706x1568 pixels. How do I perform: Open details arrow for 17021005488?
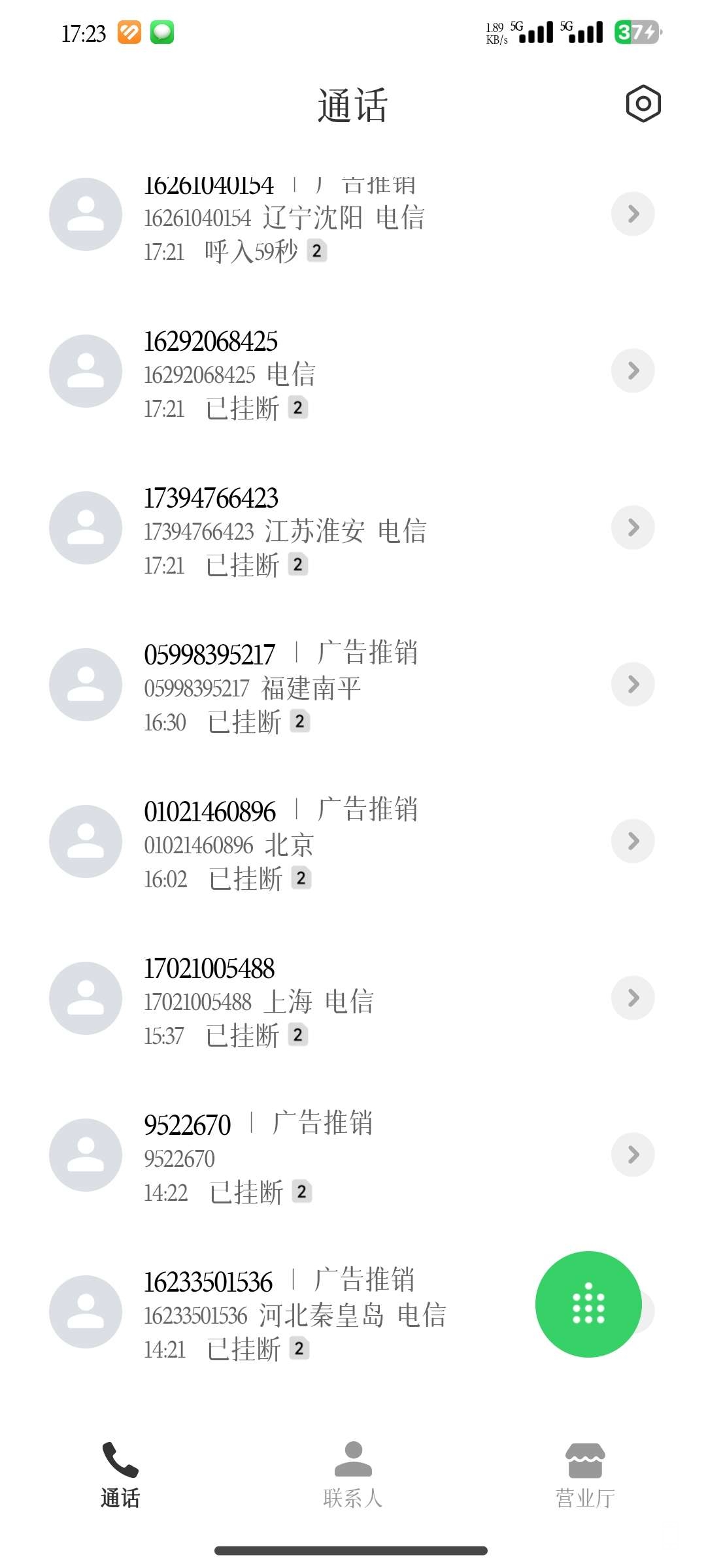[633, 998]
